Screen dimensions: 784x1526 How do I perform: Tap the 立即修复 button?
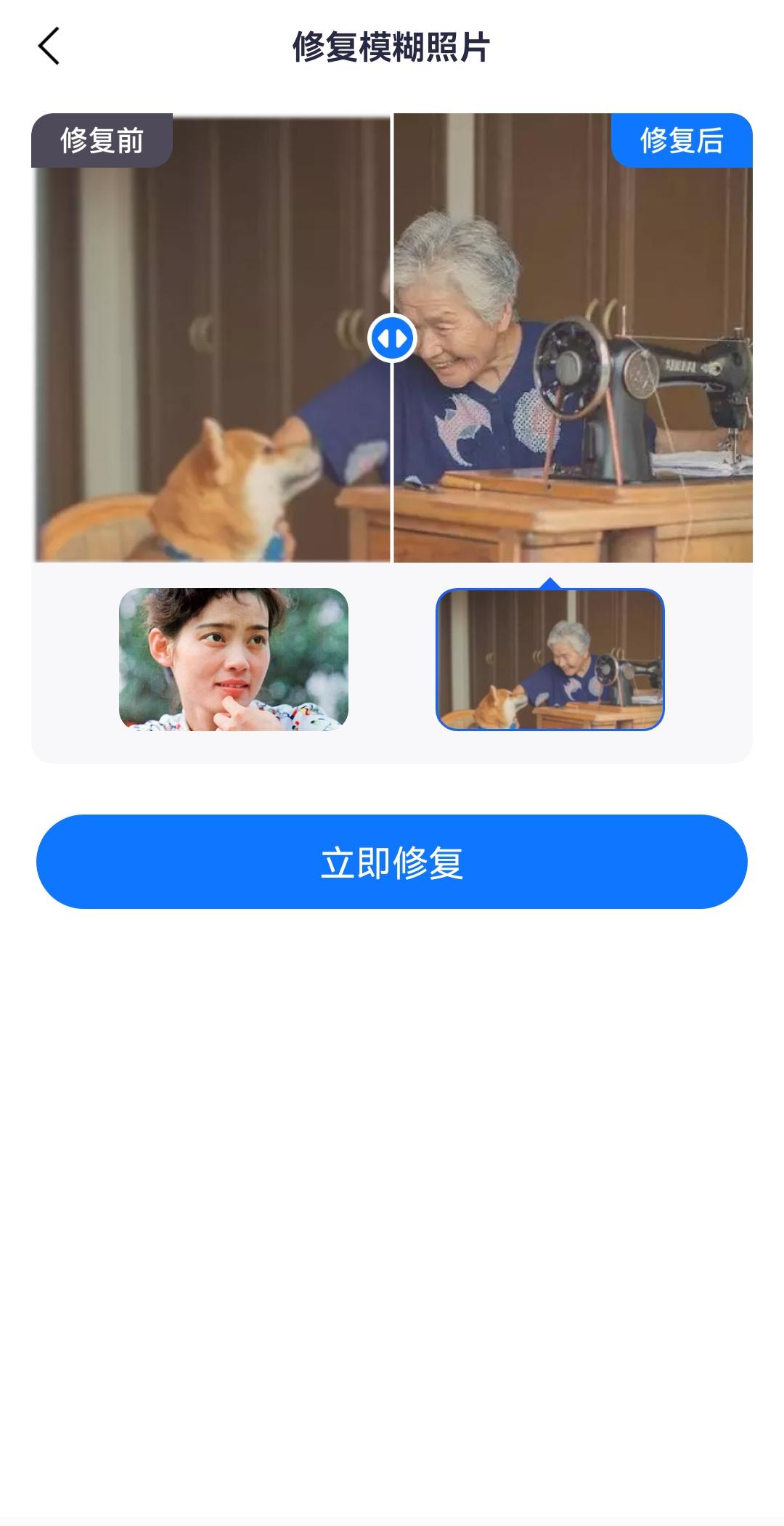392,862
